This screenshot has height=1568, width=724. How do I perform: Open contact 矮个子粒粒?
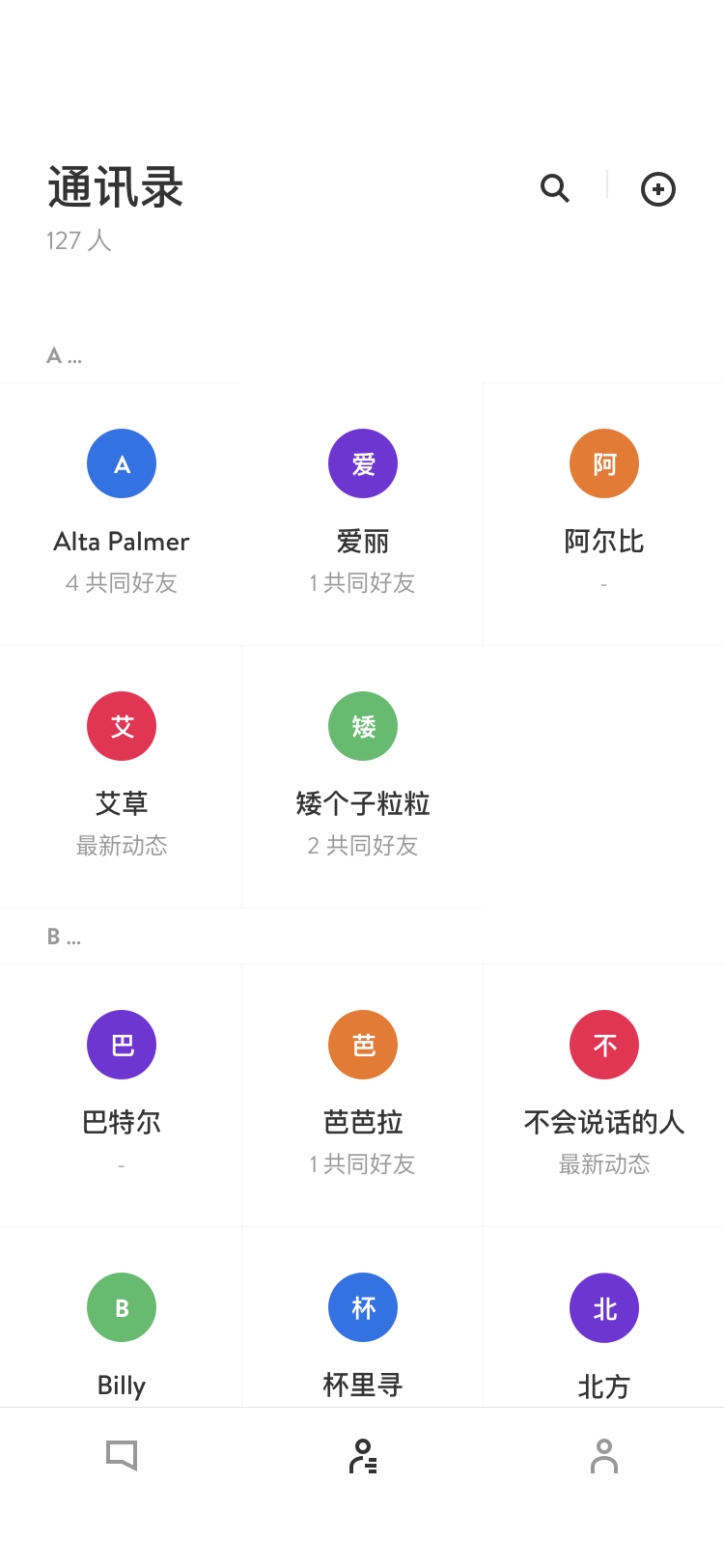click(362, 776)
